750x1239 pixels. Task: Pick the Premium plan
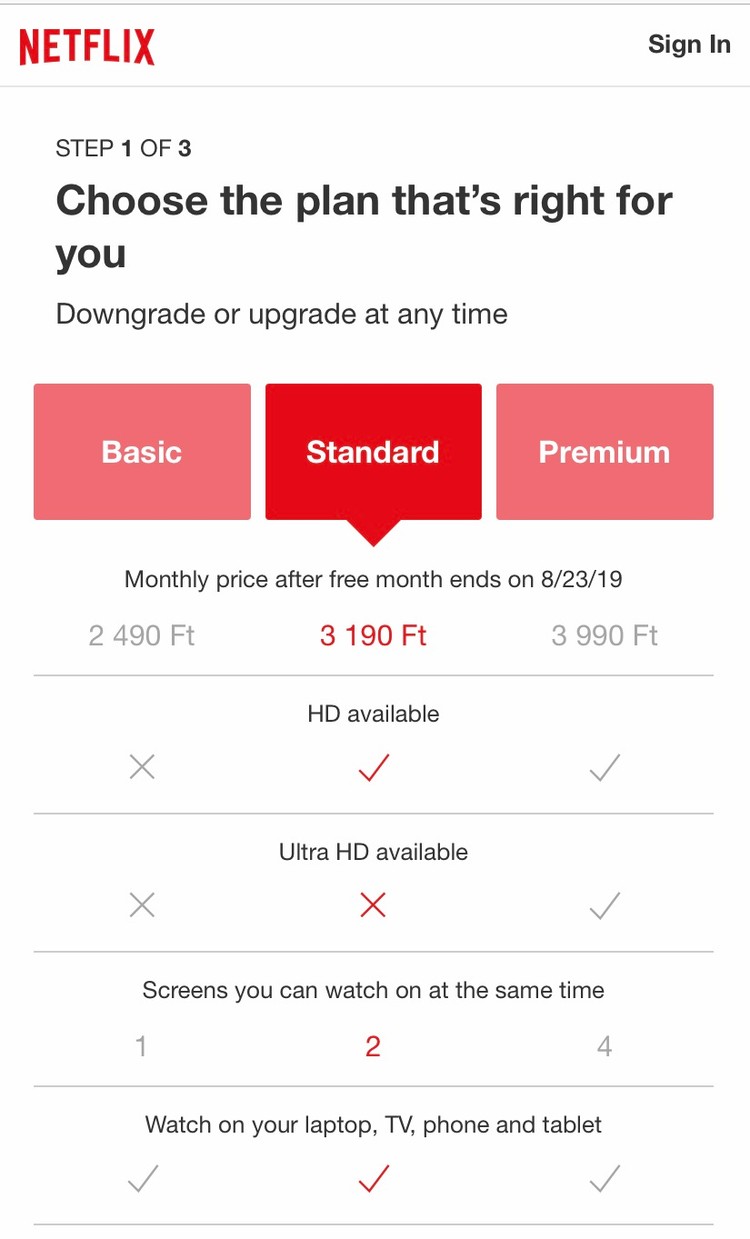[604, 452]
